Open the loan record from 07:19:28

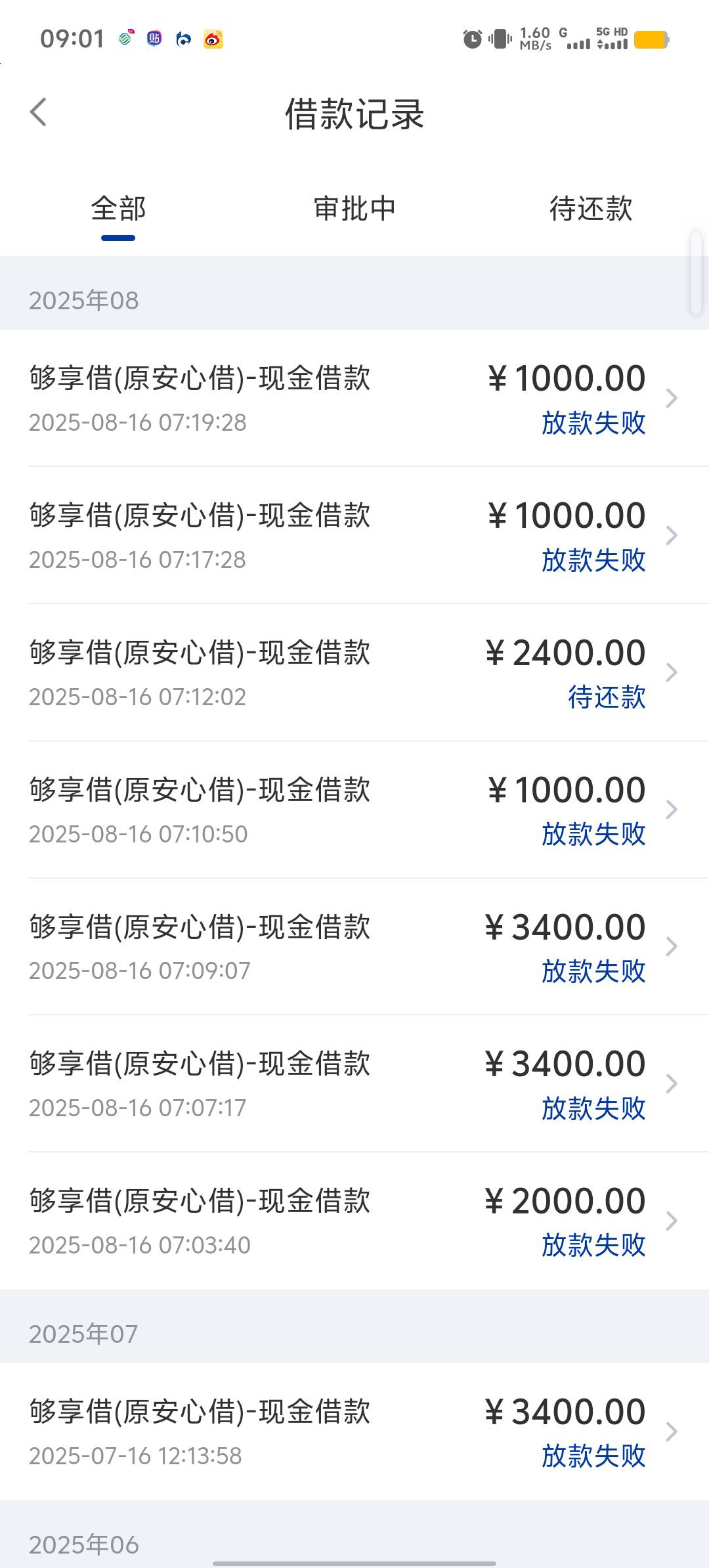click(x=354, y=398)
